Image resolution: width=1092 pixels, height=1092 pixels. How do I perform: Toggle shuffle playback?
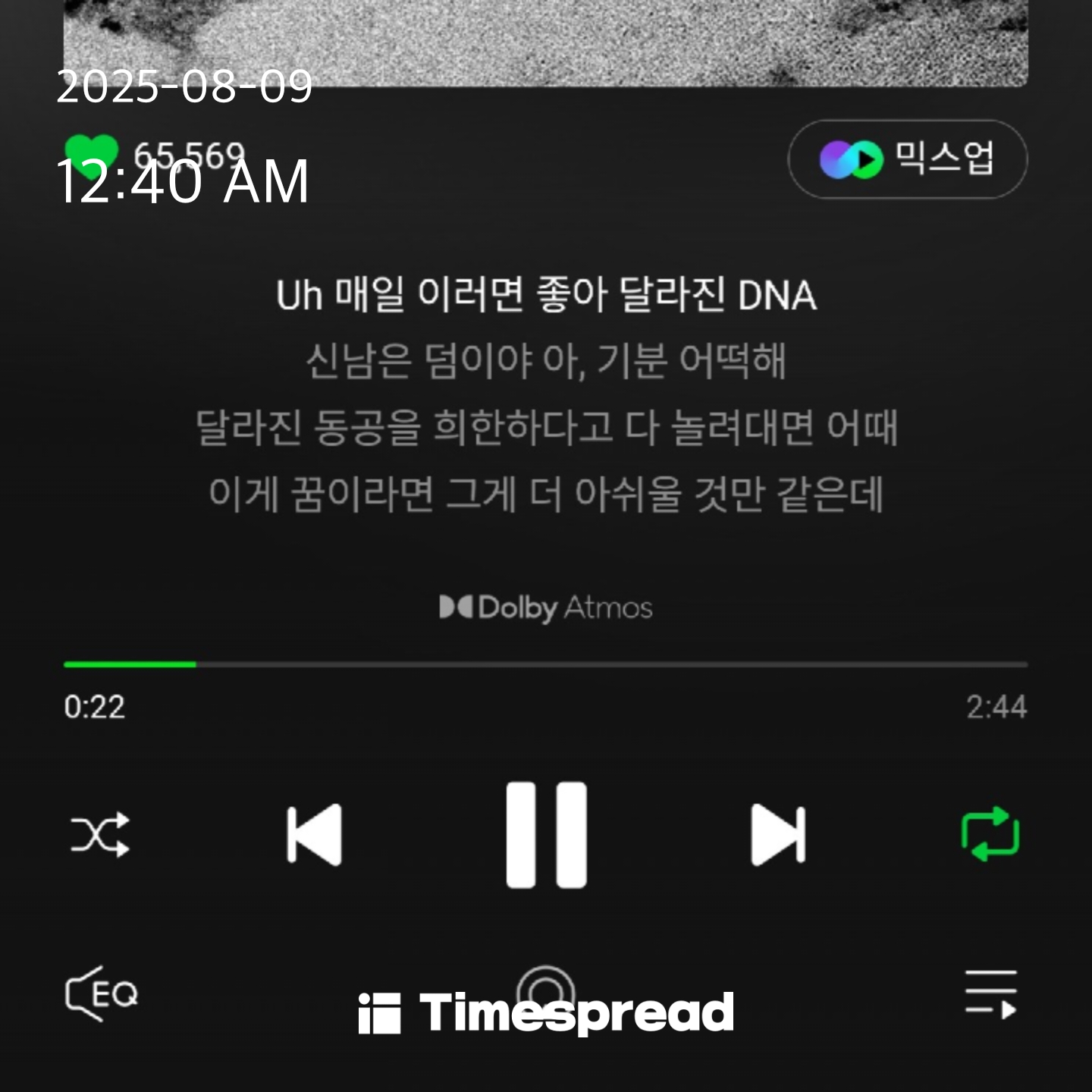[100, 835]
